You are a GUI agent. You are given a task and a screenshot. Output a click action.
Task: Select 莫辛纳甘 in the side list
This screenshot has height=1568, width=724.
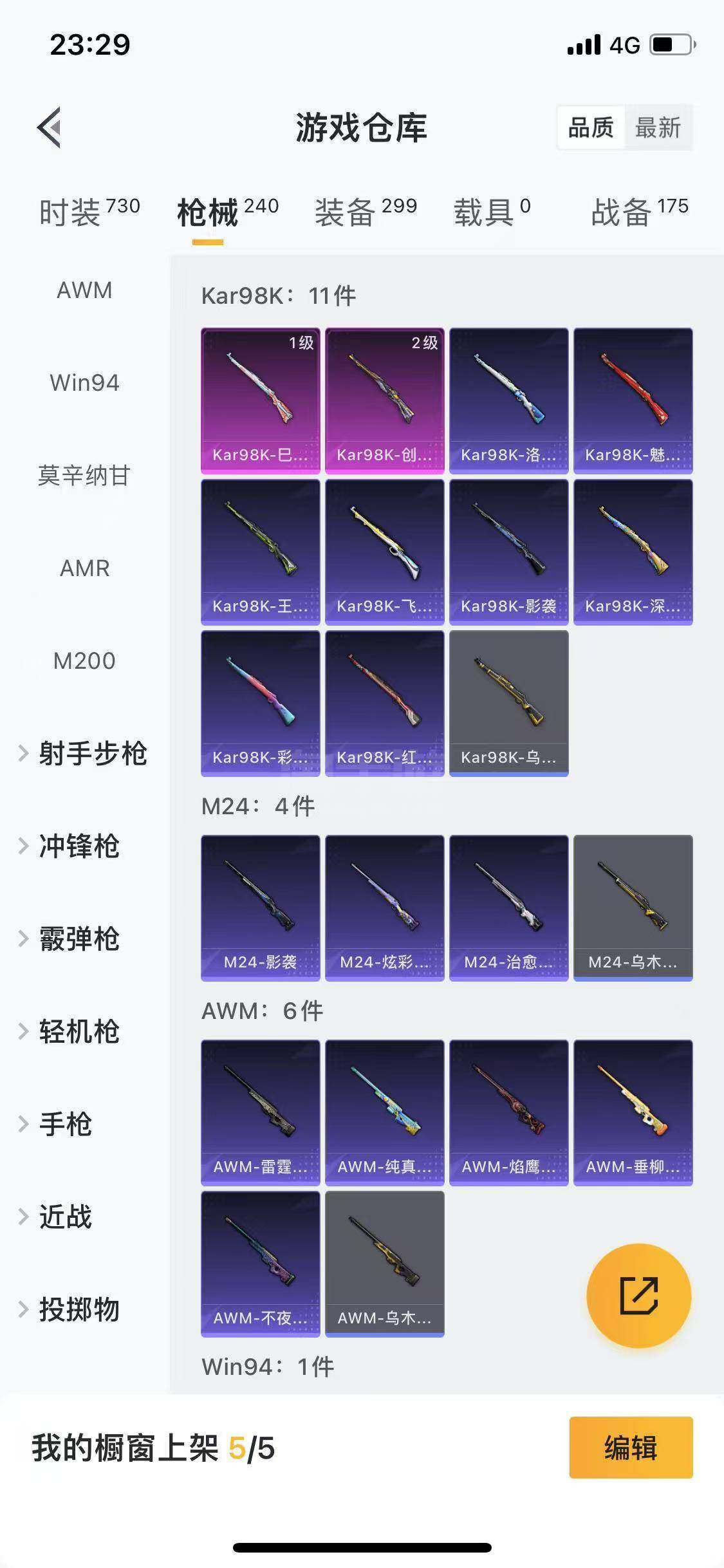pos(84,476)
